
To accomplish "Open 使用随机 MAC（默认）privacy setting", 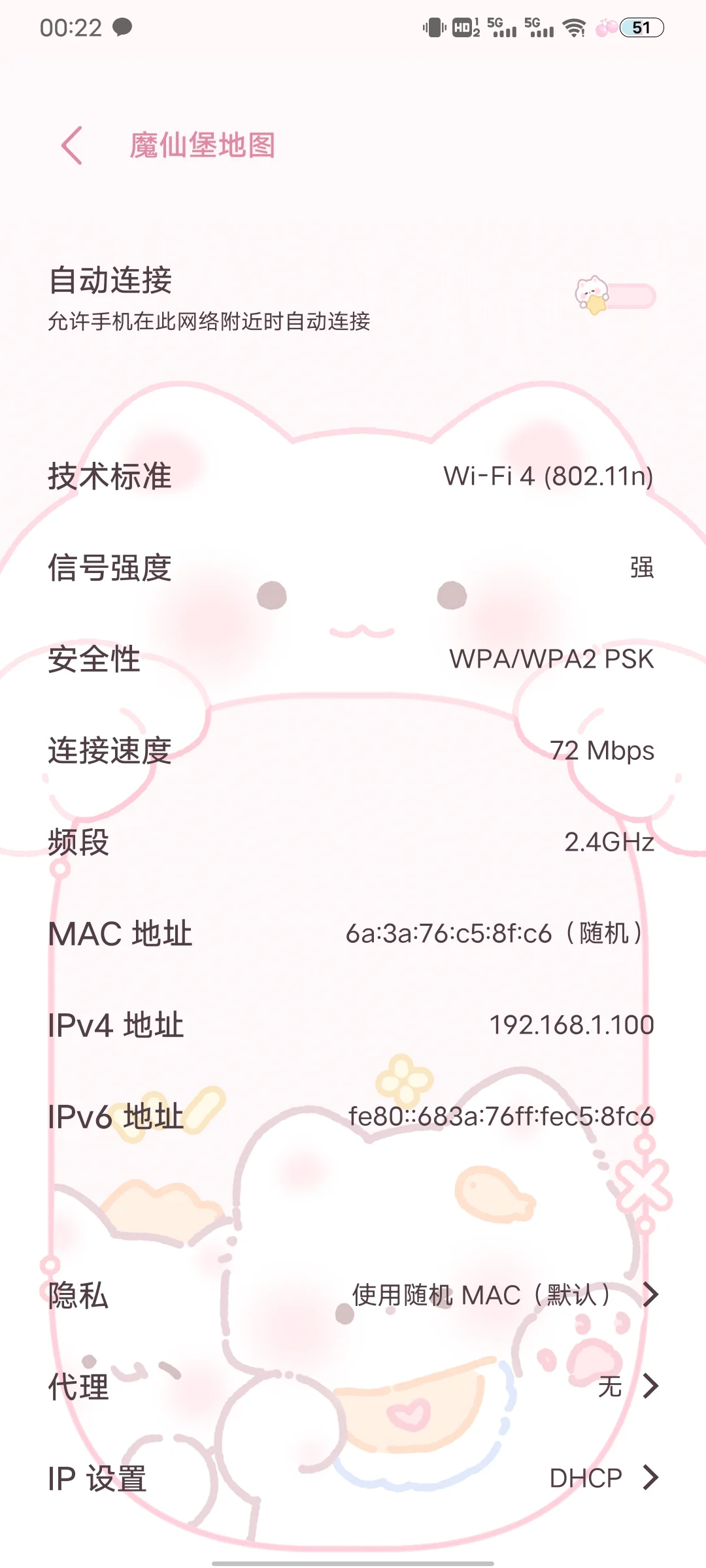I will tap(484, 1296).
